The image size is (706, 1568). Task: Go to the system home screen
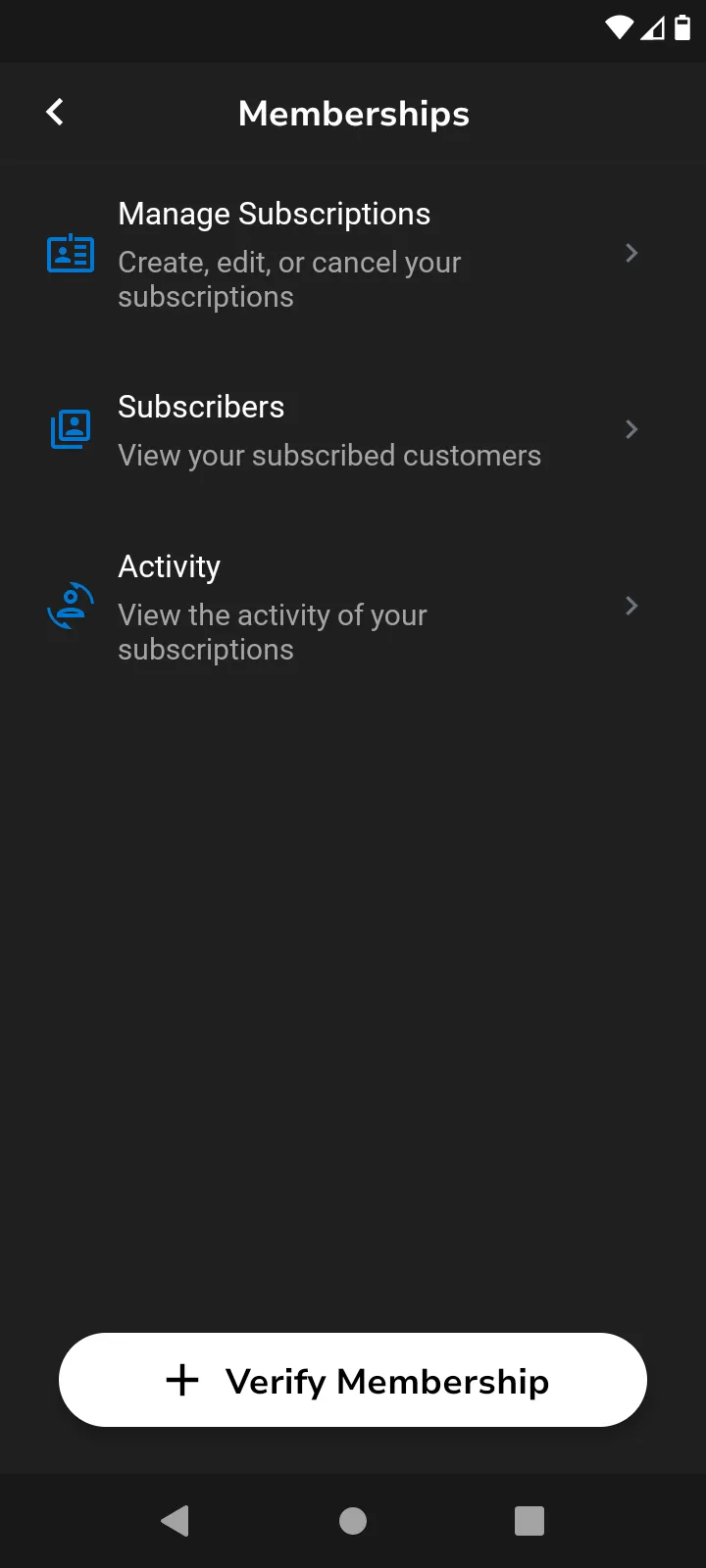tap(353, 1521)
